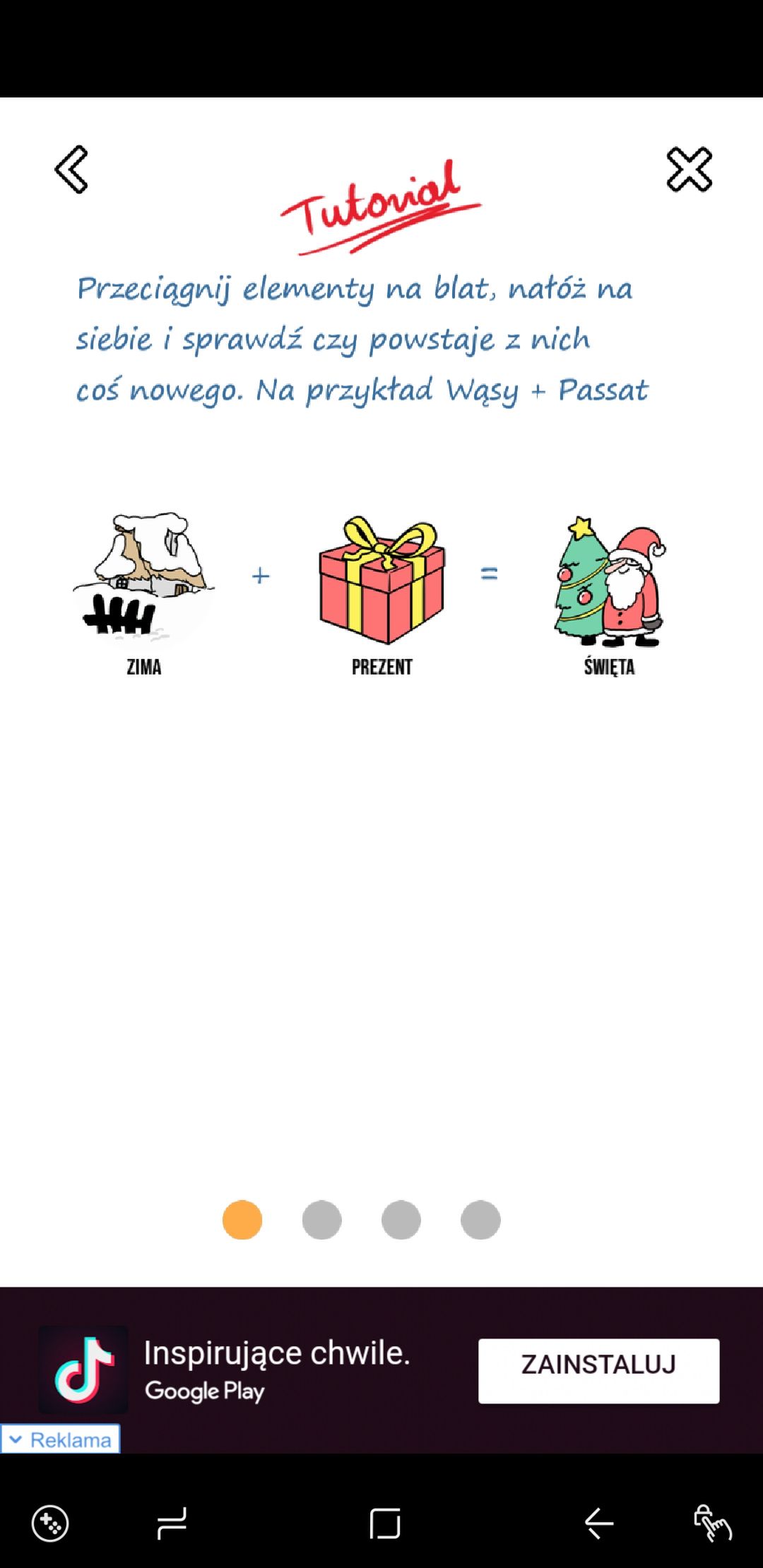Jump to the fourth tutorial page dot
This screenshot has width=763, height=1568.
tap(480, 1220)
